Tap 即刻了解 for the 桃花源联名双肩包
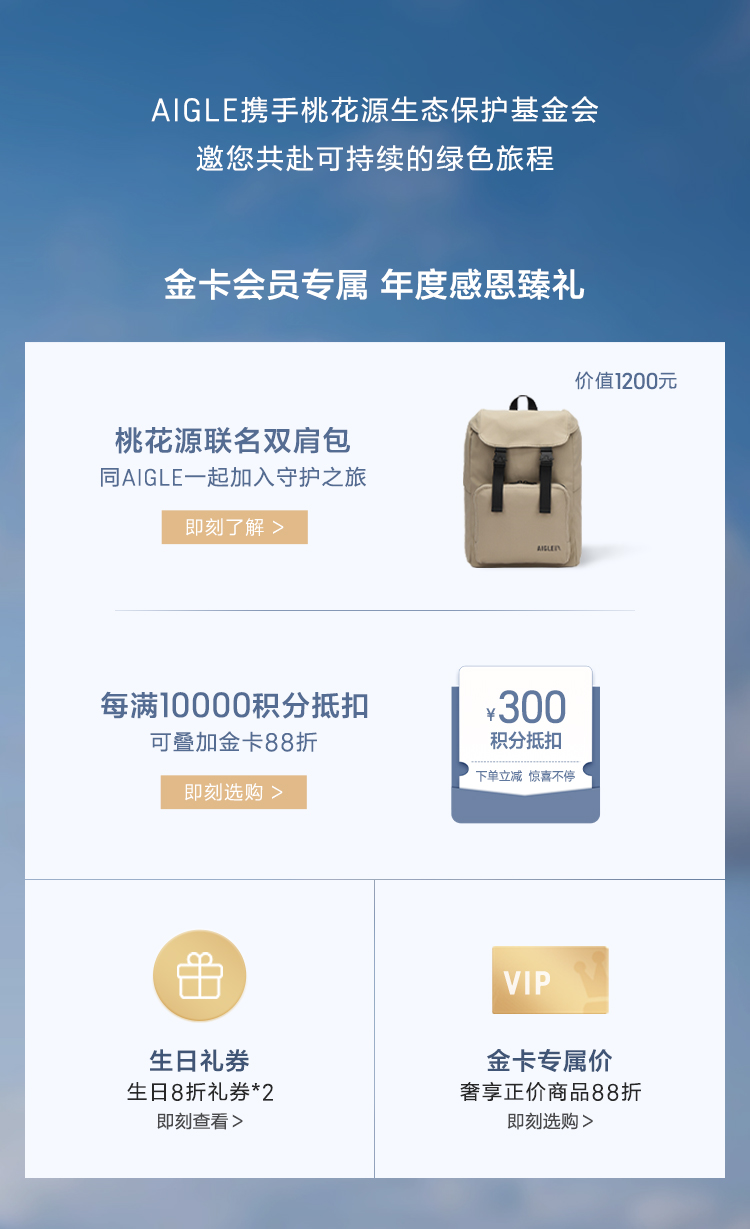The width and height of the screenshot is (750, 1229). click(234, 527)
